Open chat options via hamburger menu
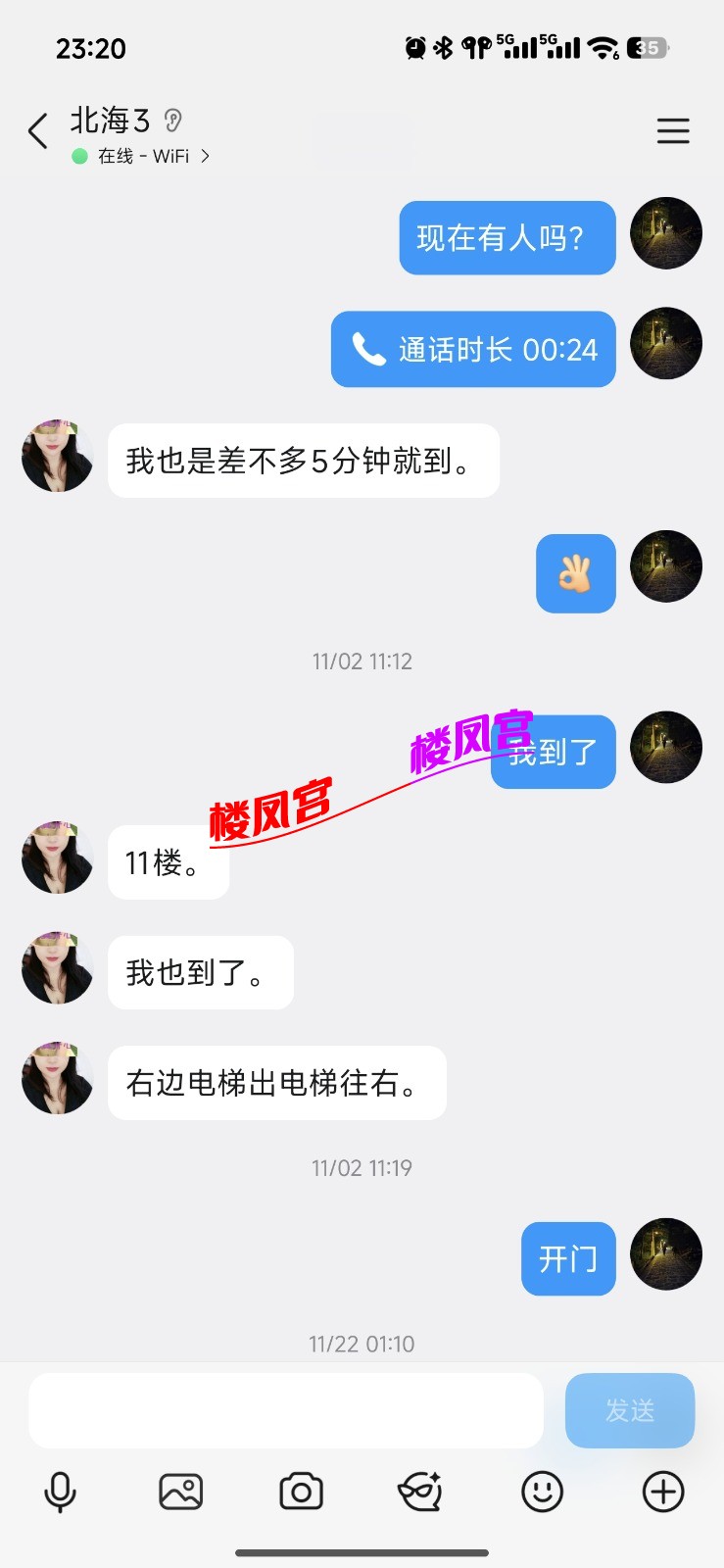This screenshot has height=1568, width=724. tap(673, 130)
